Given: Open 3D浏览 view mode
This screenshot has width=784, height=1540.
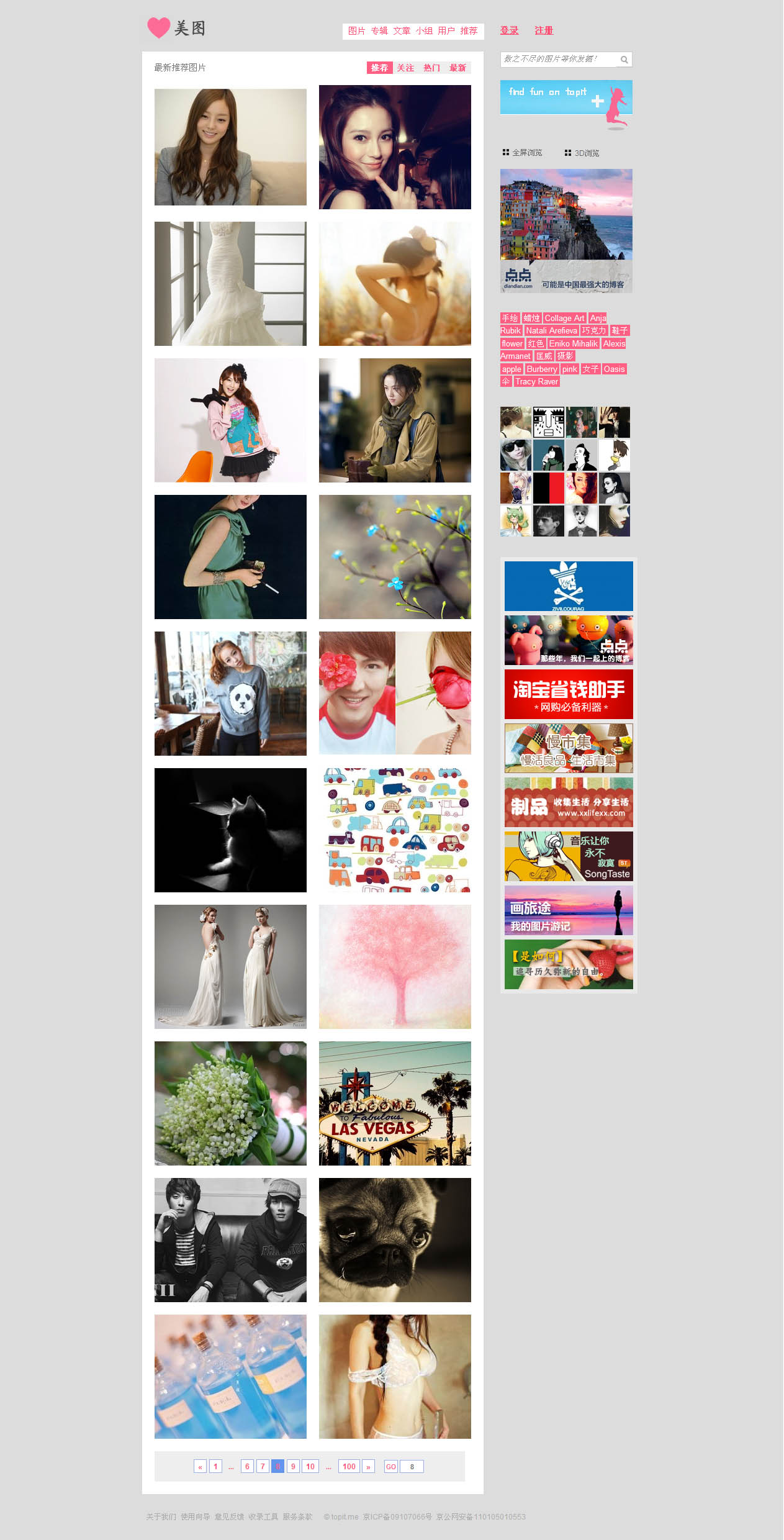Looking at the screenshot, I should [582, 153].
